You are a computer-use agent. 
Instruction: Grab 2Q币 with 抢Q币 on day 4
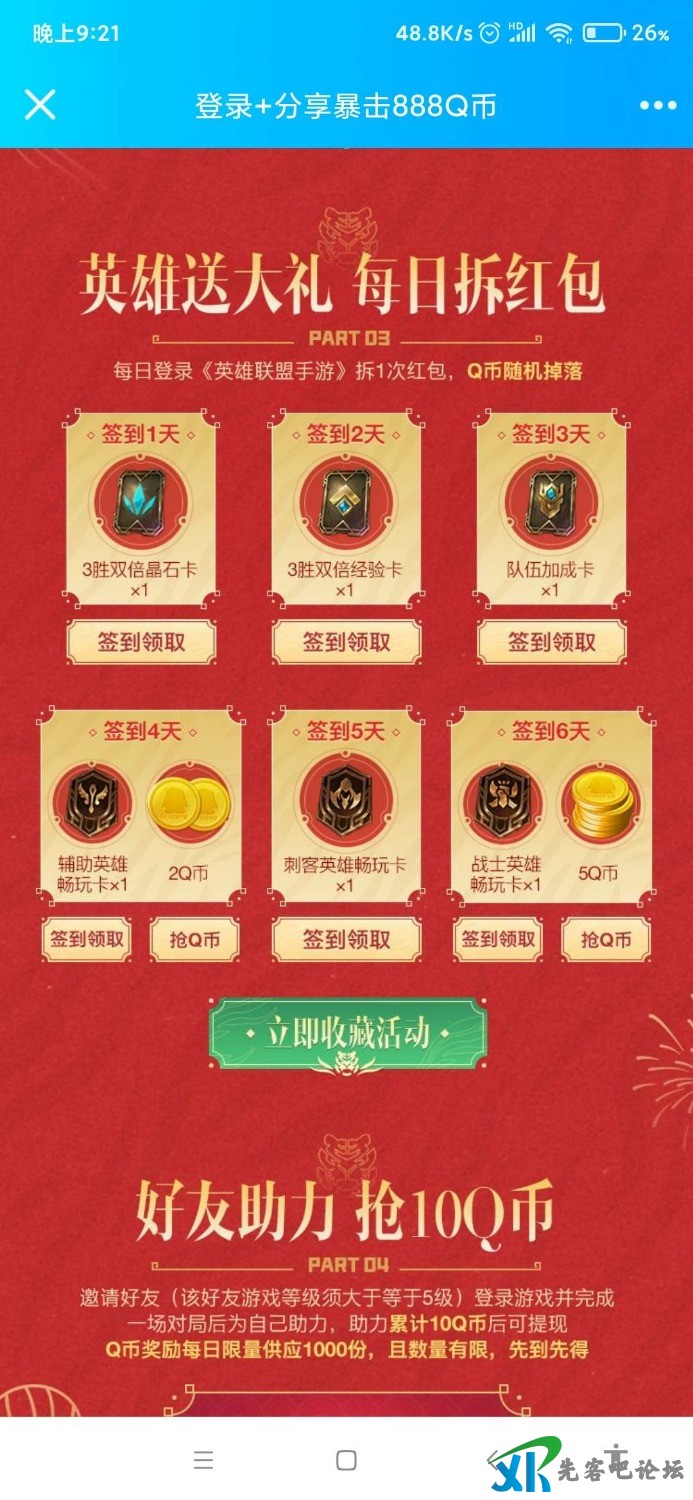pyautogui.click(x=194, y=939)
